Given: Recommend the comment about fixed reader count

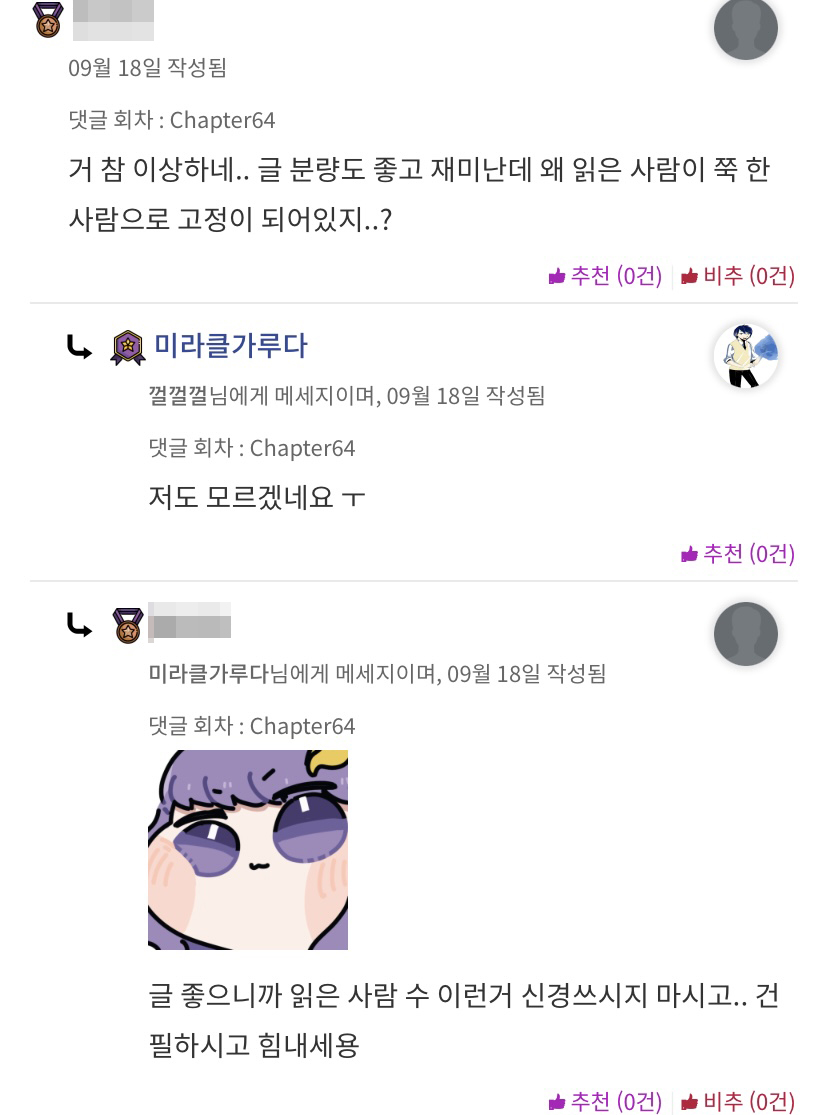Looking at the screenshot, I should point(605,276).
